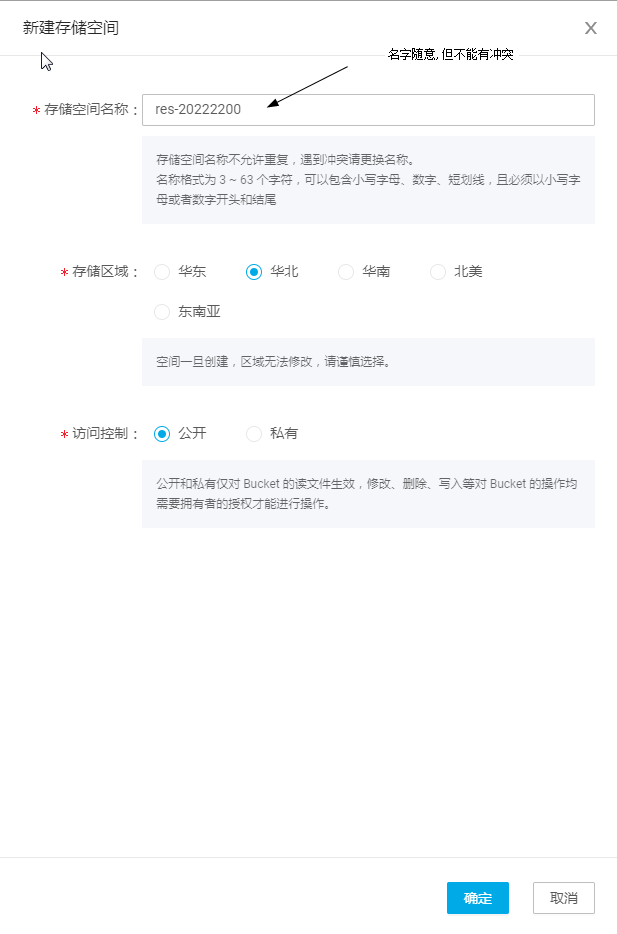This screenshot has width=617, height=934.
Task: Pick the 东南亚 storage region
Action: tap(162, 312)
